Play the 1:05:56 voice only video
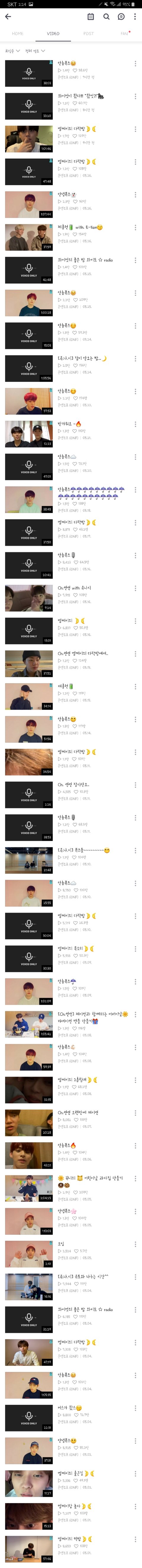The image size is (142, 1568). [x=28, y=368]
